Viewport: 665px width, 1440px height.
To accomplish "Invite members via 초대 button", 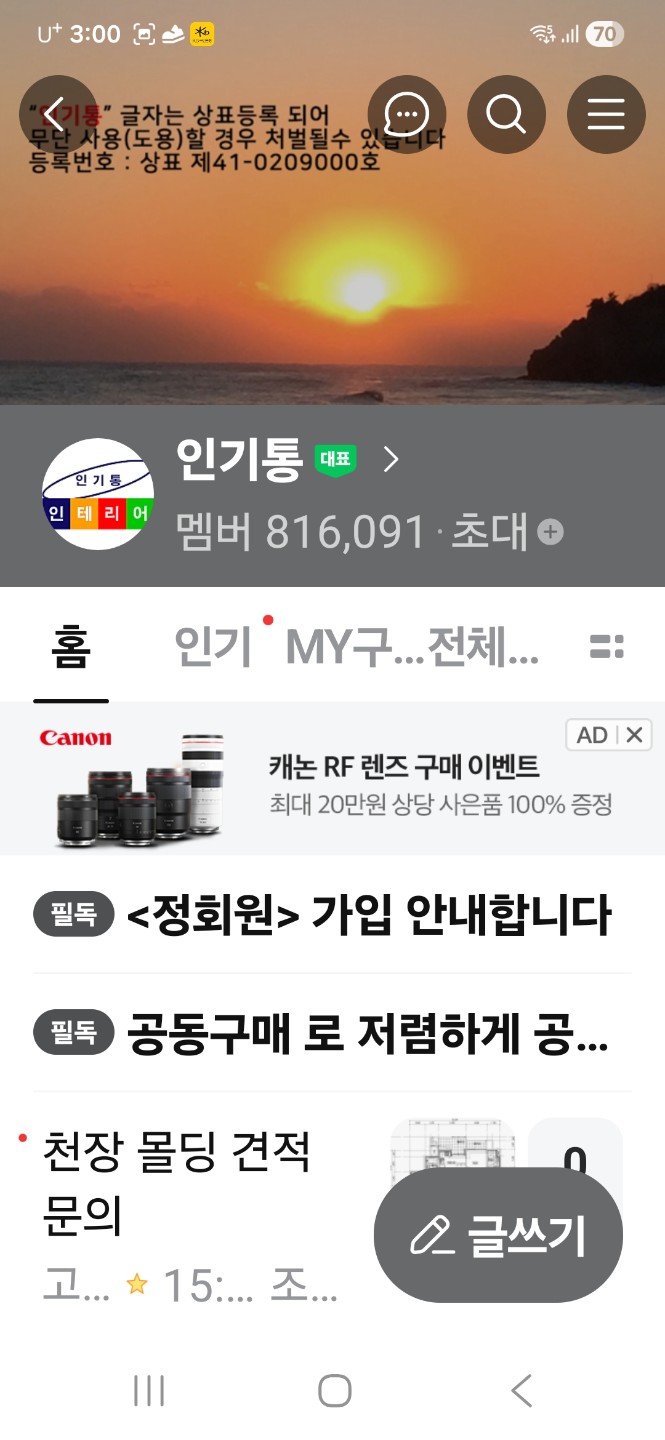I will coord(506,532).
